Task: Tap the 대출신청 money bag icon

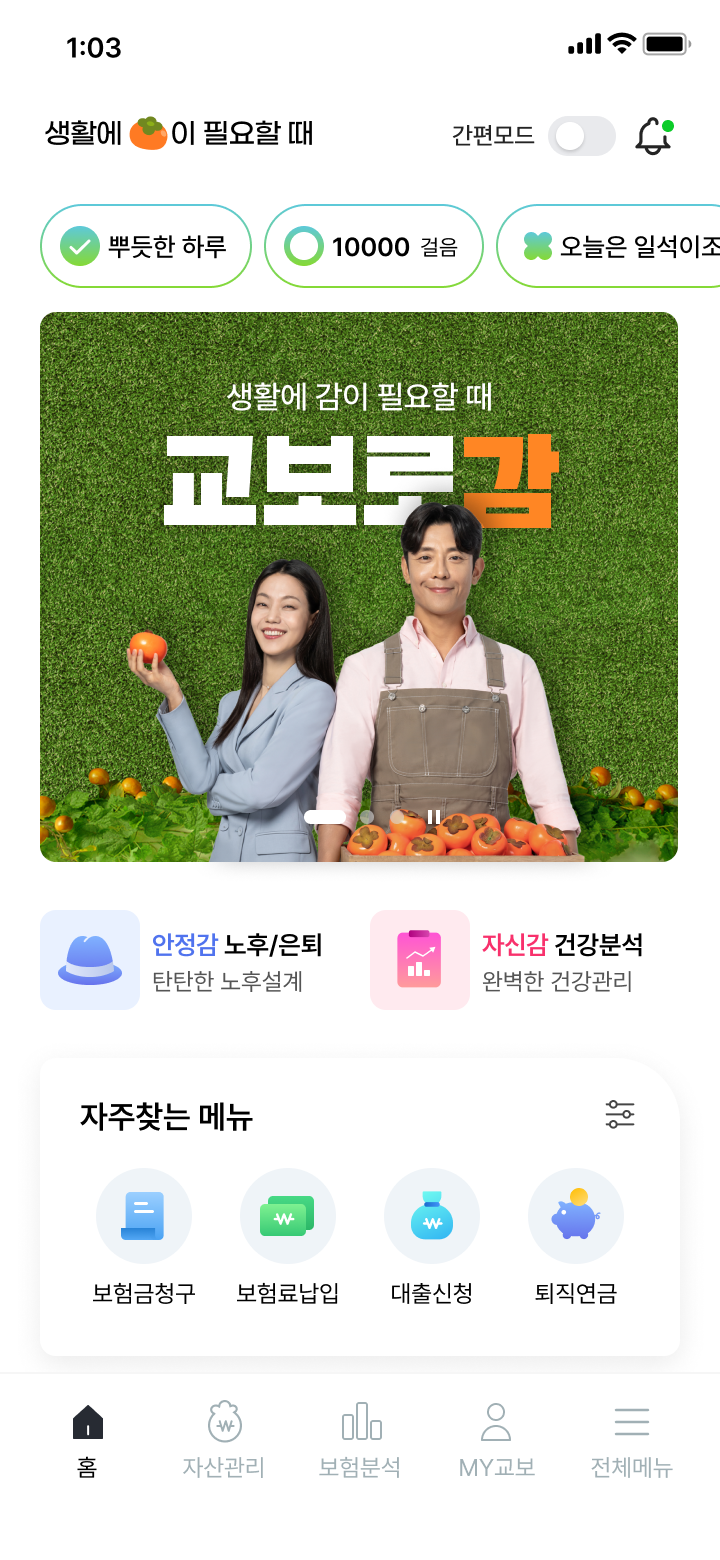Action: pos(432,1216)
